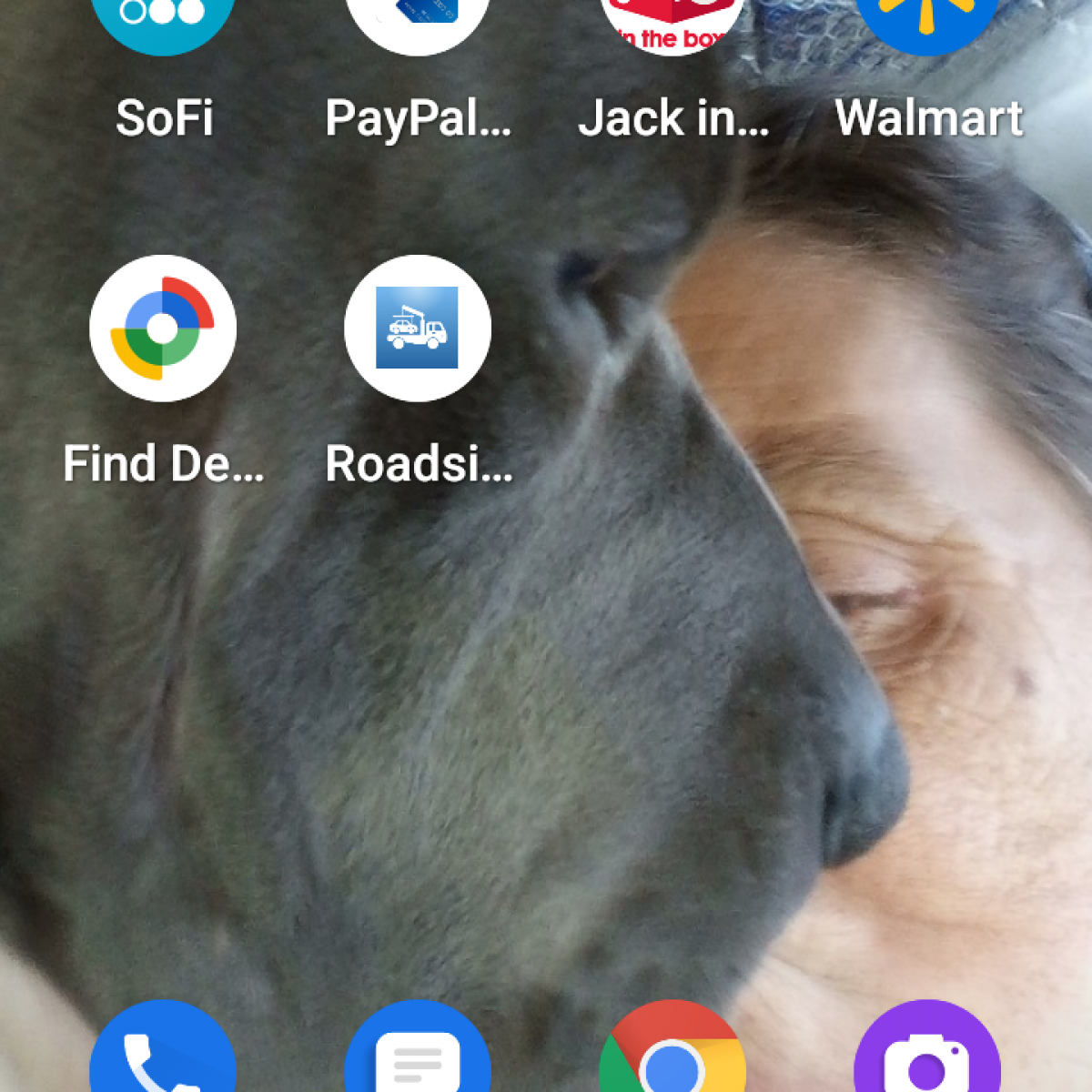Open Find Device app
Image resolution: width=1092 pixels, height=1092 pixels.
click(x=163, y=329)
